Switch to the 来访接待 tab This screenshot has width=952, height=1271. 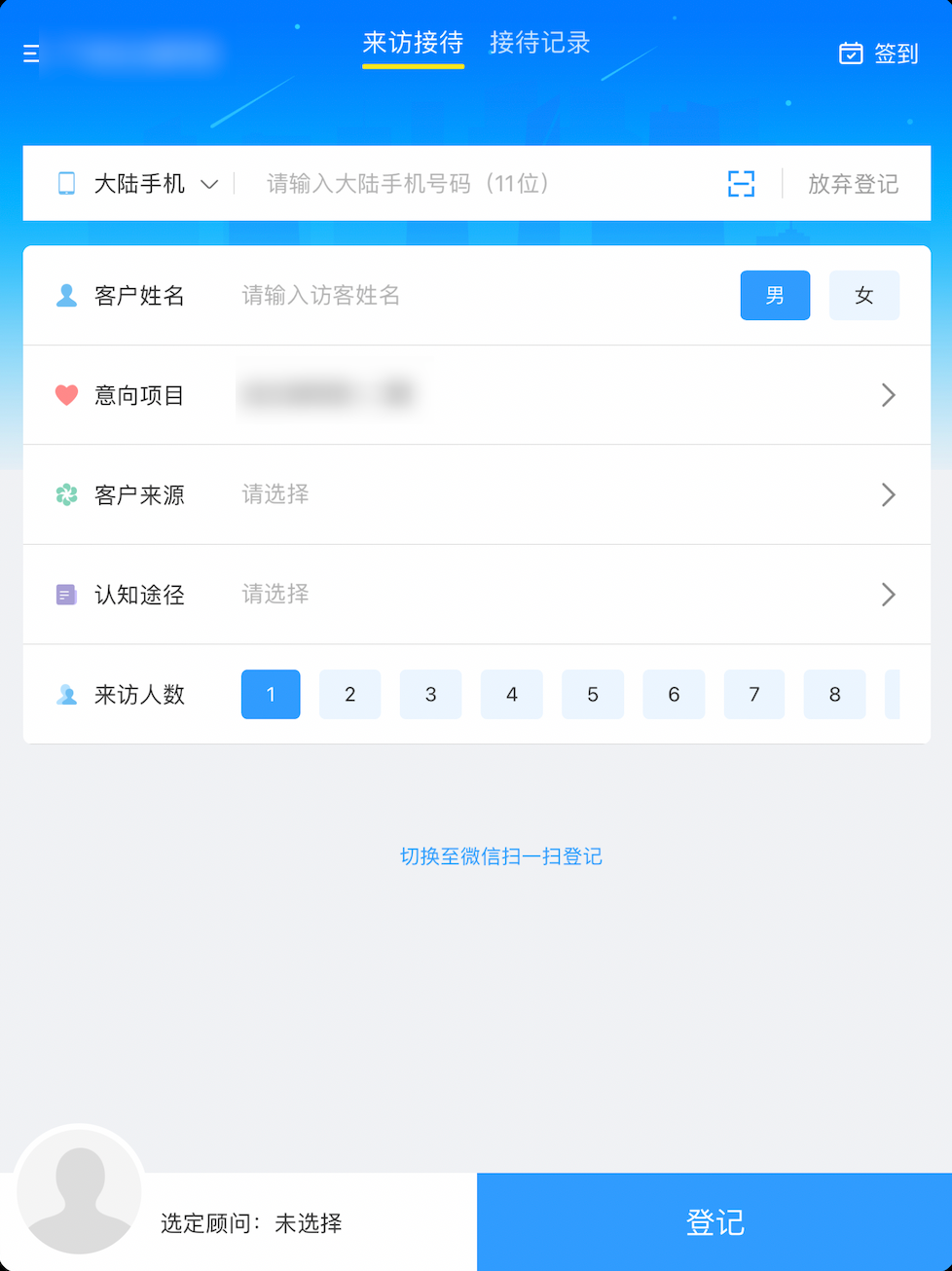click(x=413, y=44)
